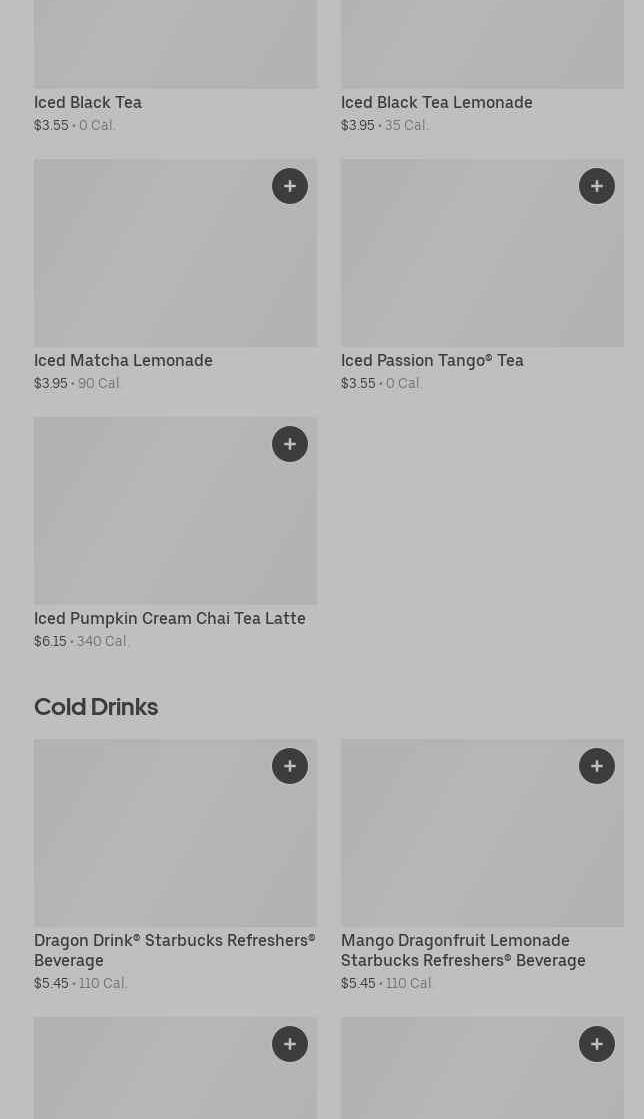View Iced Matcha Lemonade details
The width and height of the screenshot is (644, 1119).
coord(176,275)
